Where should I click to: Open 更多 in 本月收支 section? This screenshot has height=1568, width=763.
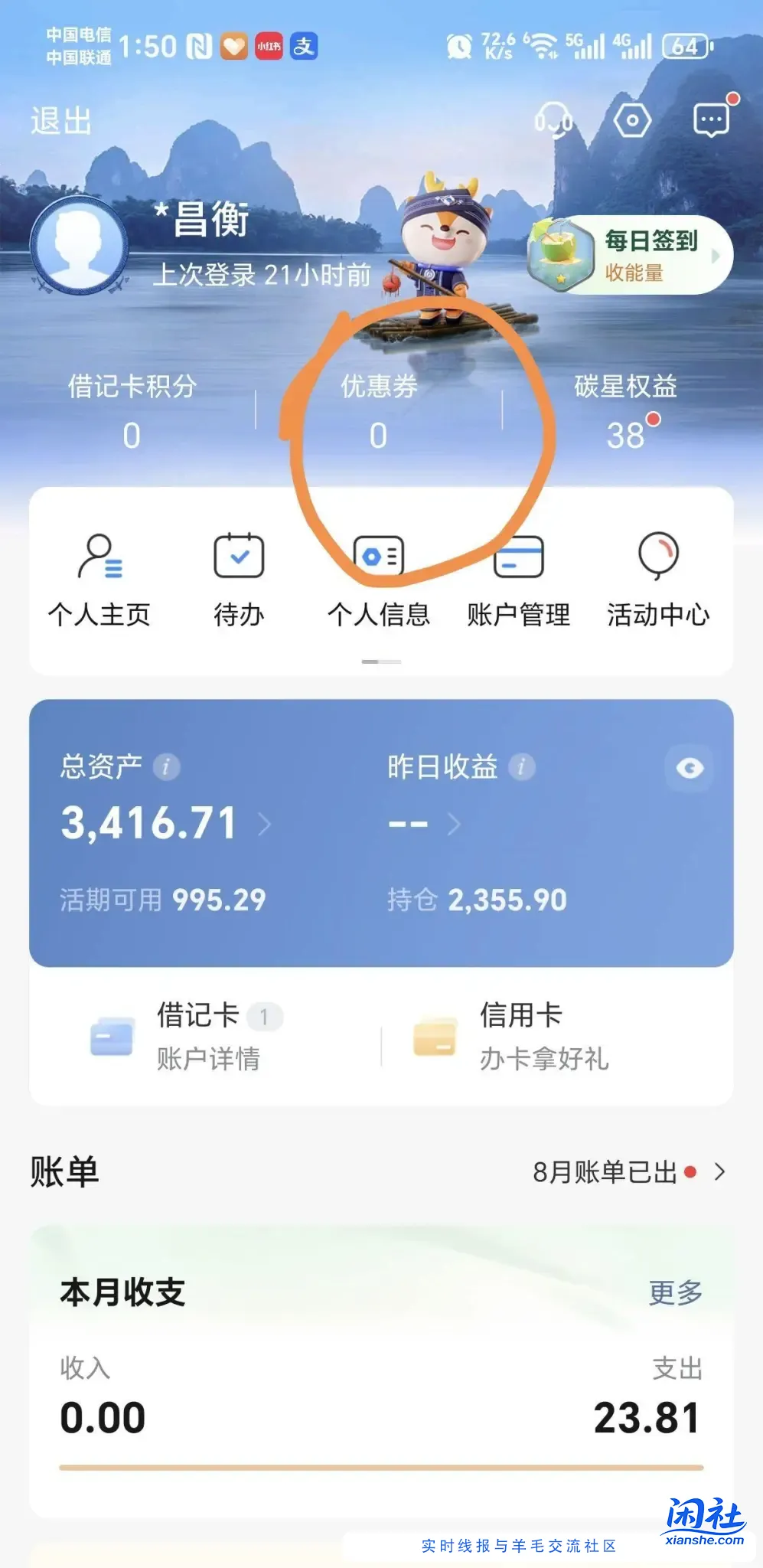[675, 1292]
